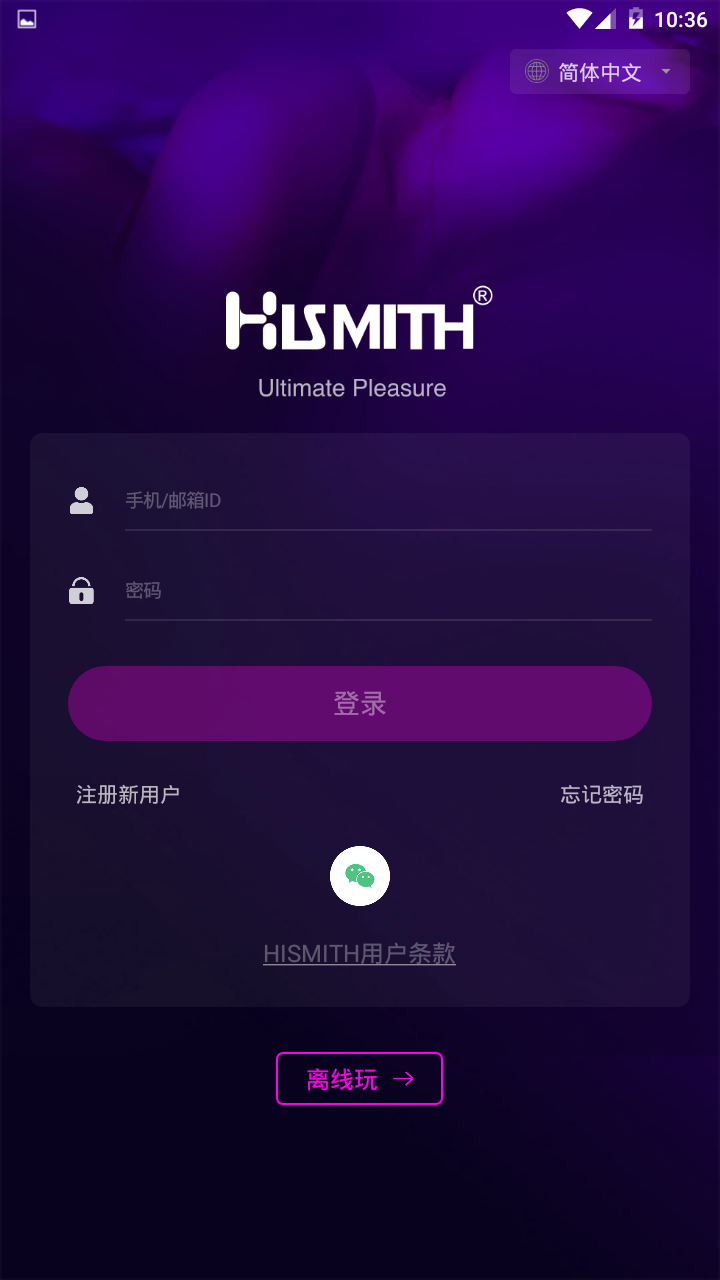Tap the 登录 login button
Viewport: 720px width, 1280px height.
360,703
